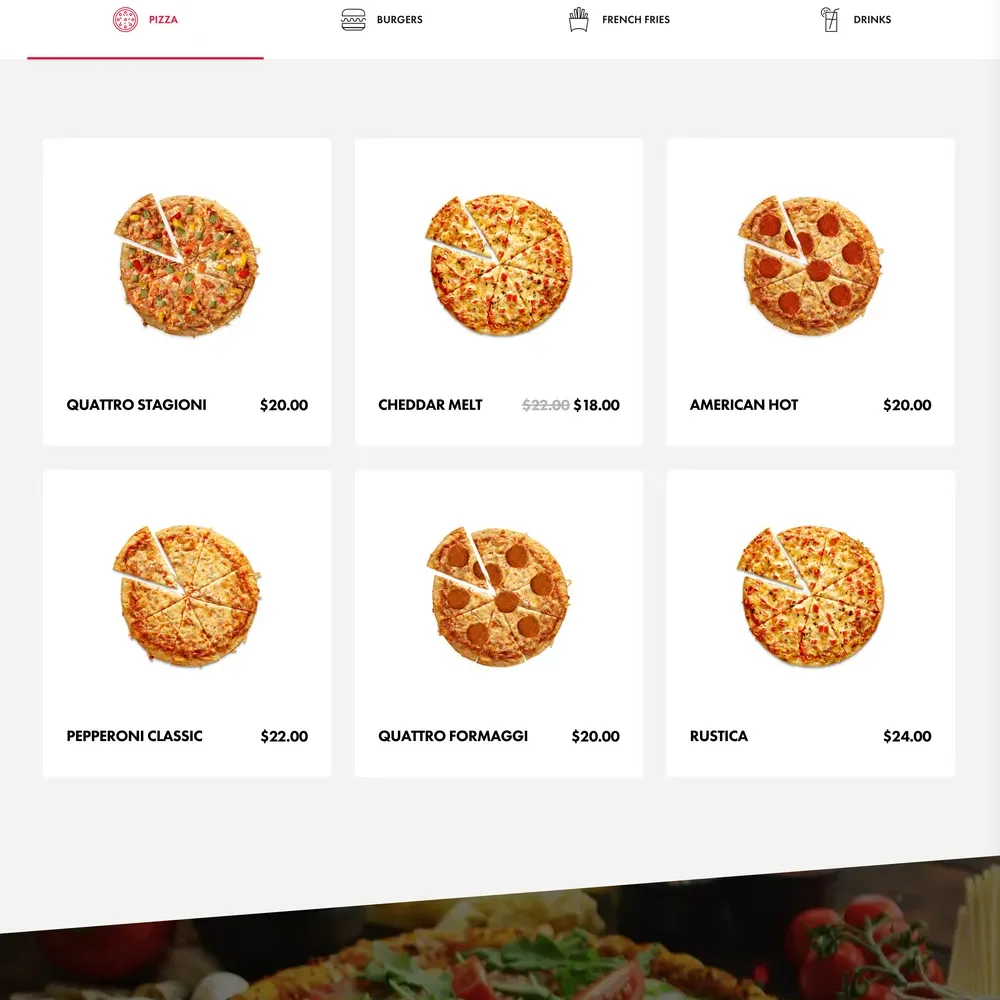Switch to the Pizza tab

146,20
